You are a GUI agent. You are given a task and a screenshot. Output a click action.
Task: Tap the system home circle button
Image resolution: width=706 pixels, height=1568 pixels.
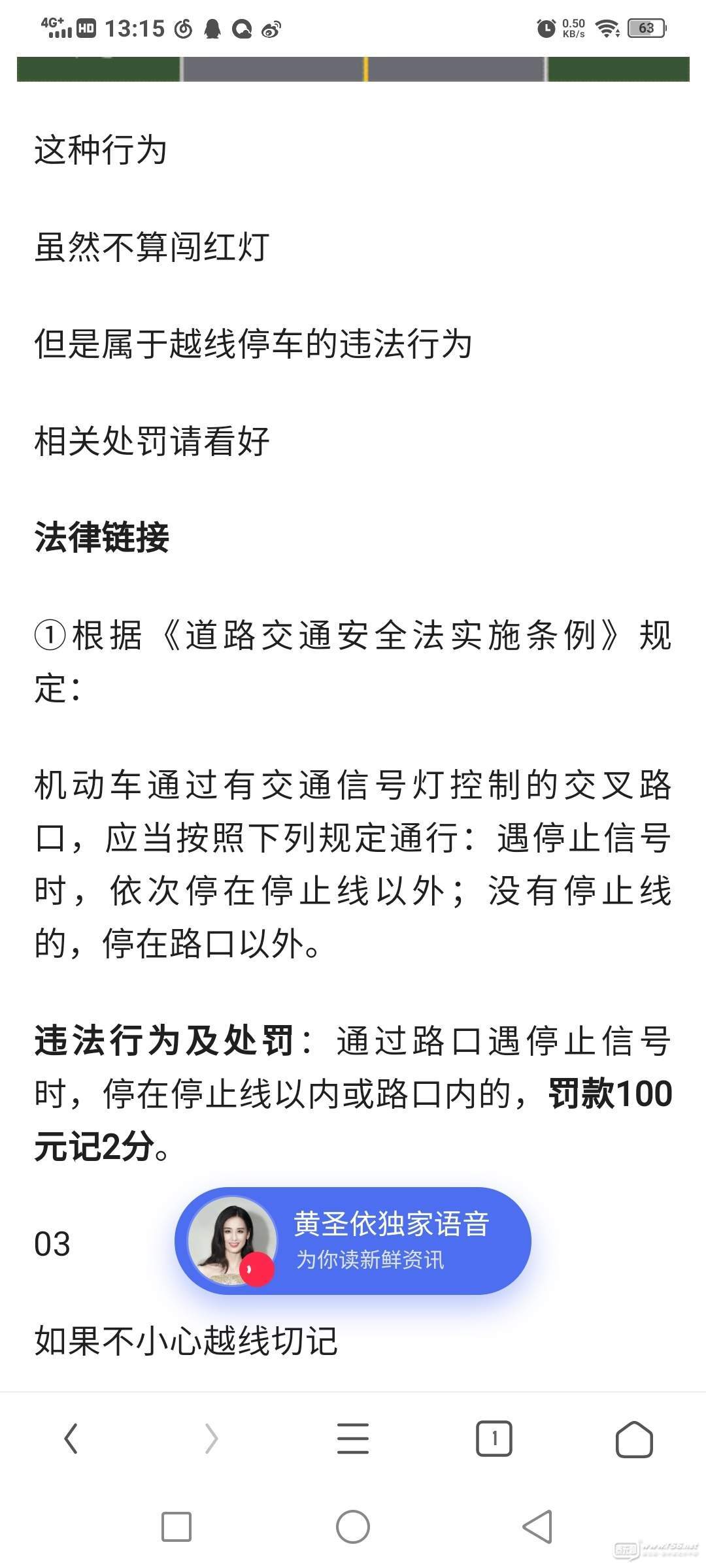click(x=353, y=1527)
